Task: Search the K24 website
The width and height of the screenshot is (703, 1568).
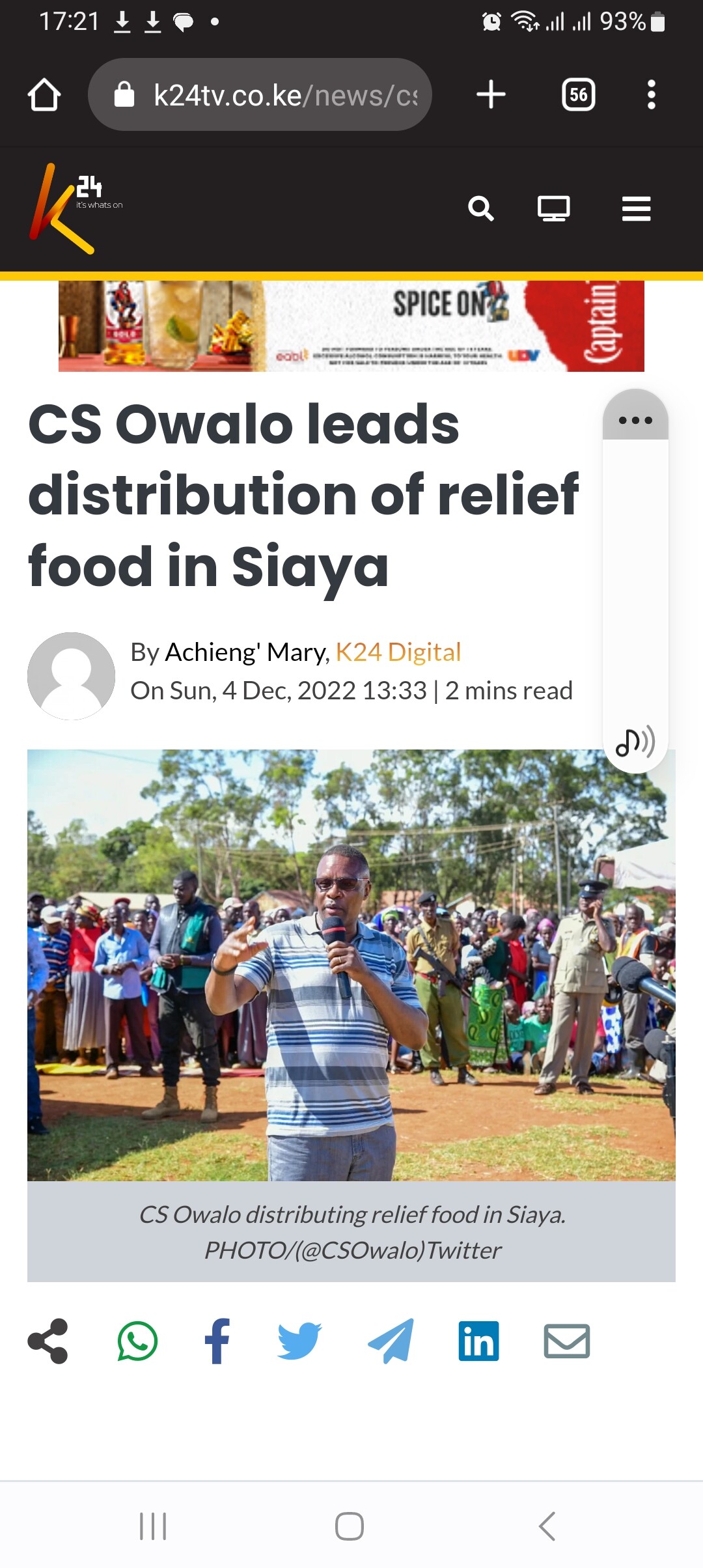Action: (x=481, y=209)
